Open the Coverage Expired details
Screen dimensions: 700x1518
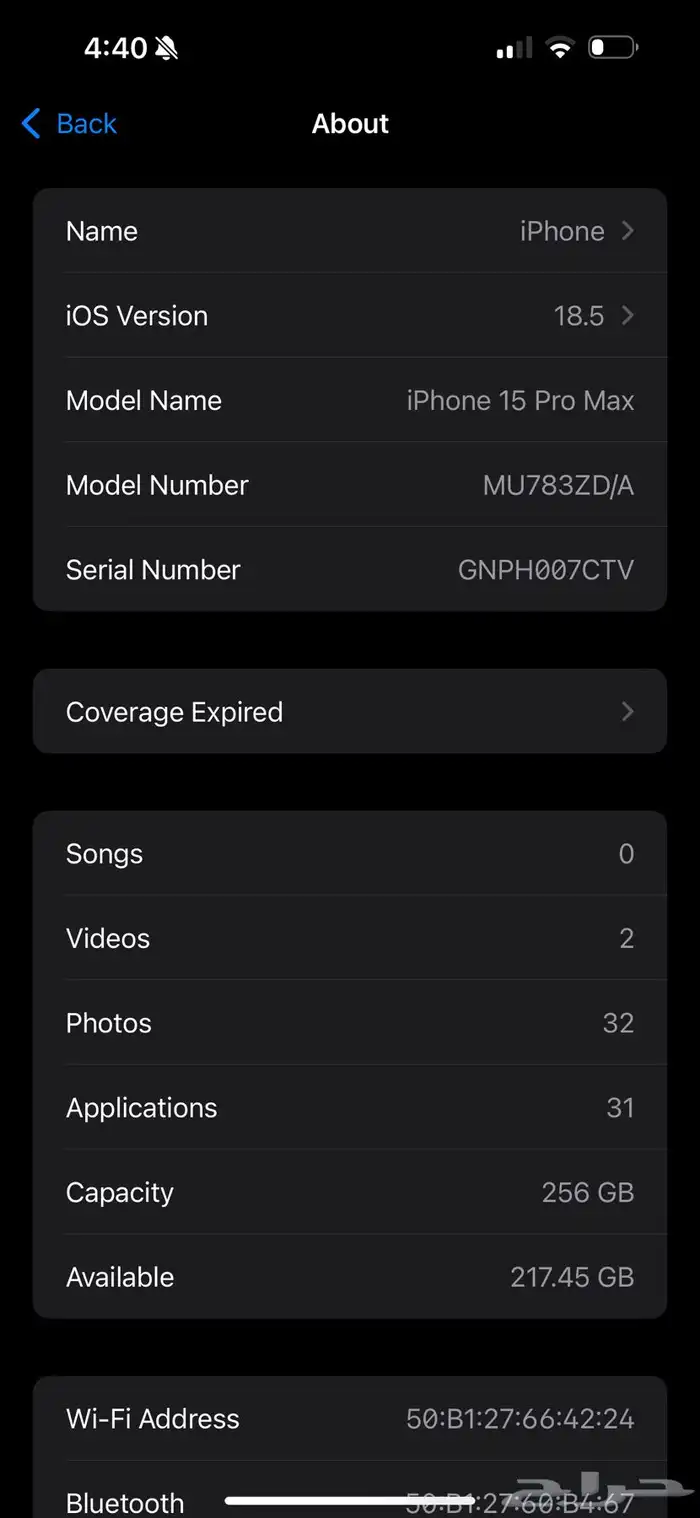pos(350,712)
